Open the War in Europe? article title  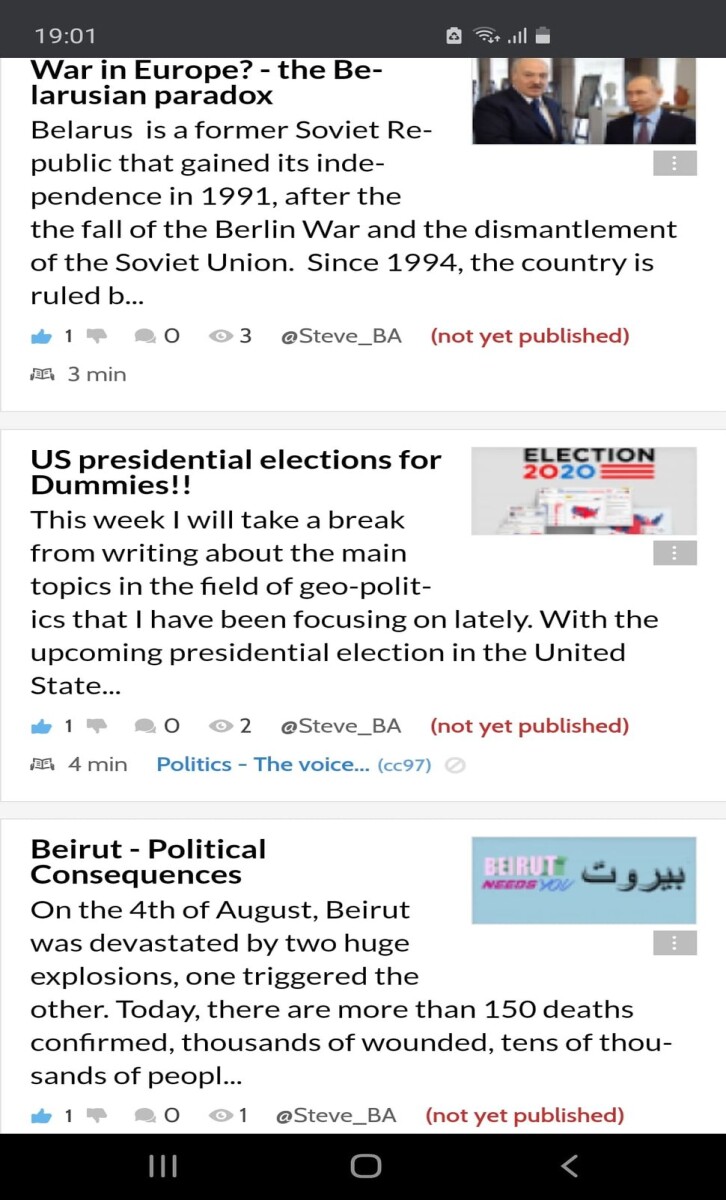tap(207, 83)
